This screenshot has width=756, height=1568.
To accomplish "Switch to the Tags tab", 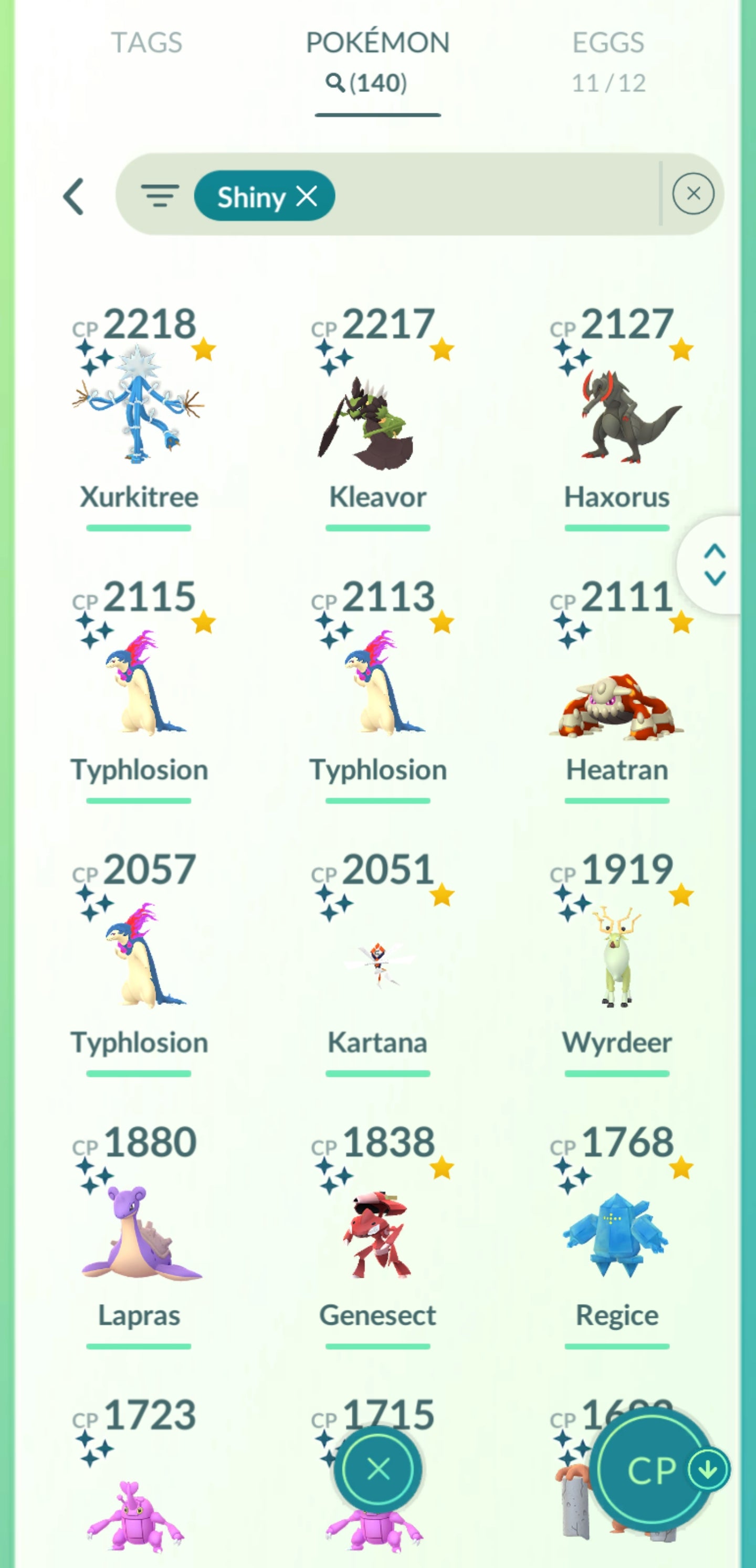I will 146,43.
